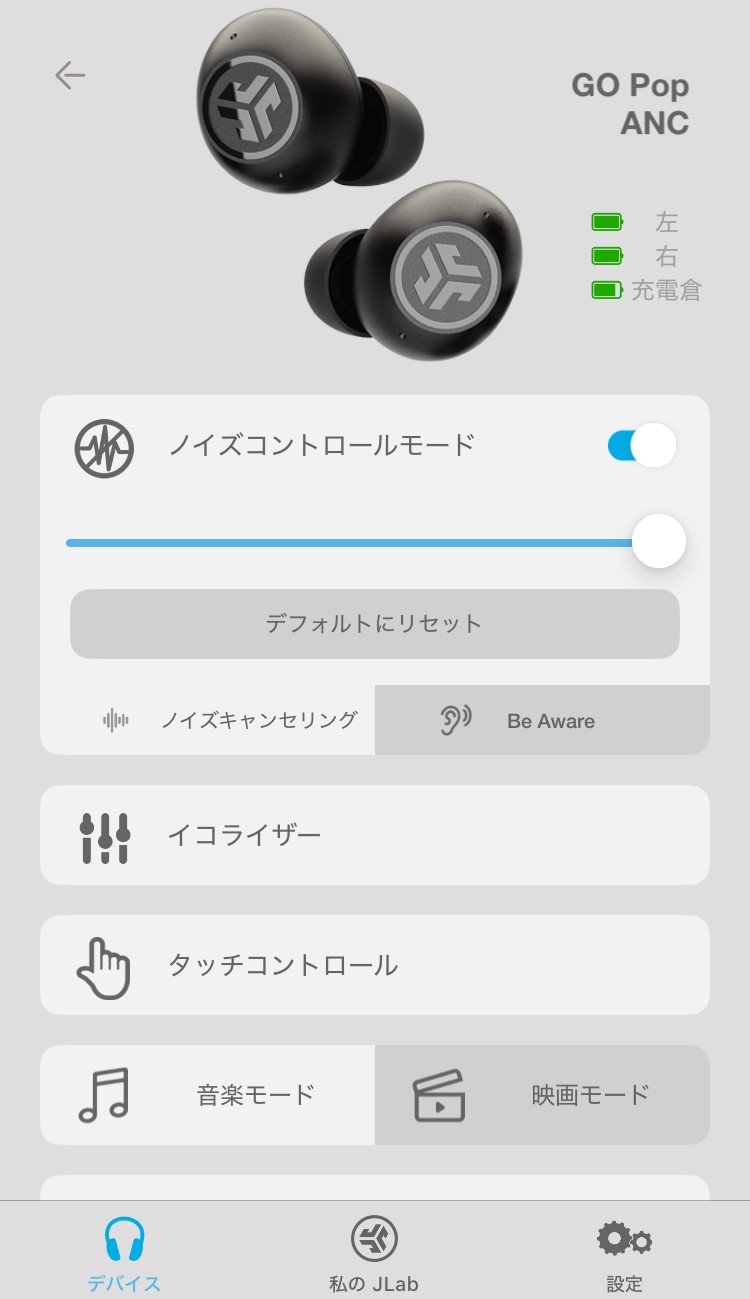
Task: Check the left earbud battery indicator
Action: [x=606, y=221]
